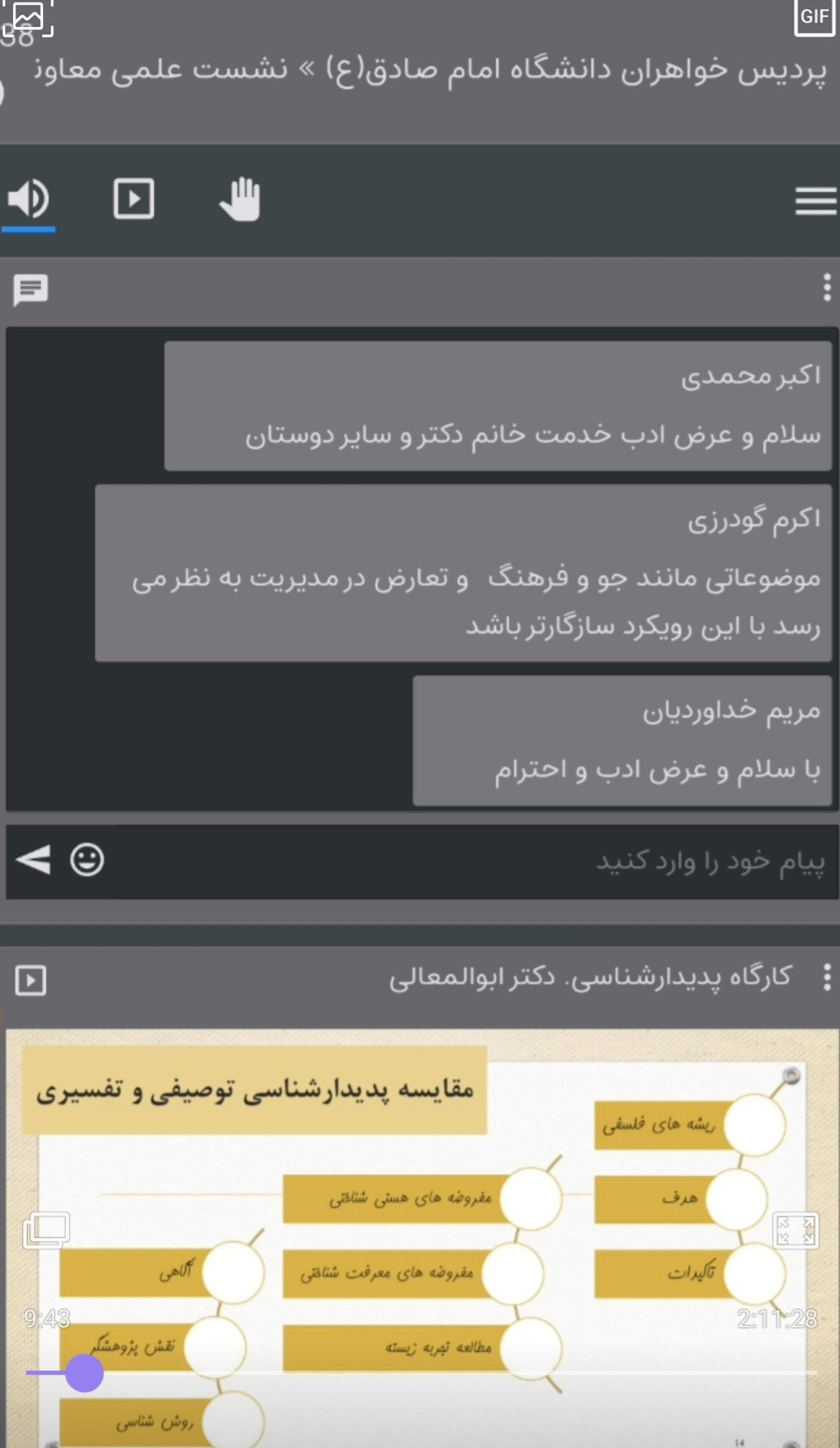The width and height of the screenshot is (840, 1448).
Task: Open options for the 'کارگاه پدیدارشناسی' pod
Action: point(826,977)
